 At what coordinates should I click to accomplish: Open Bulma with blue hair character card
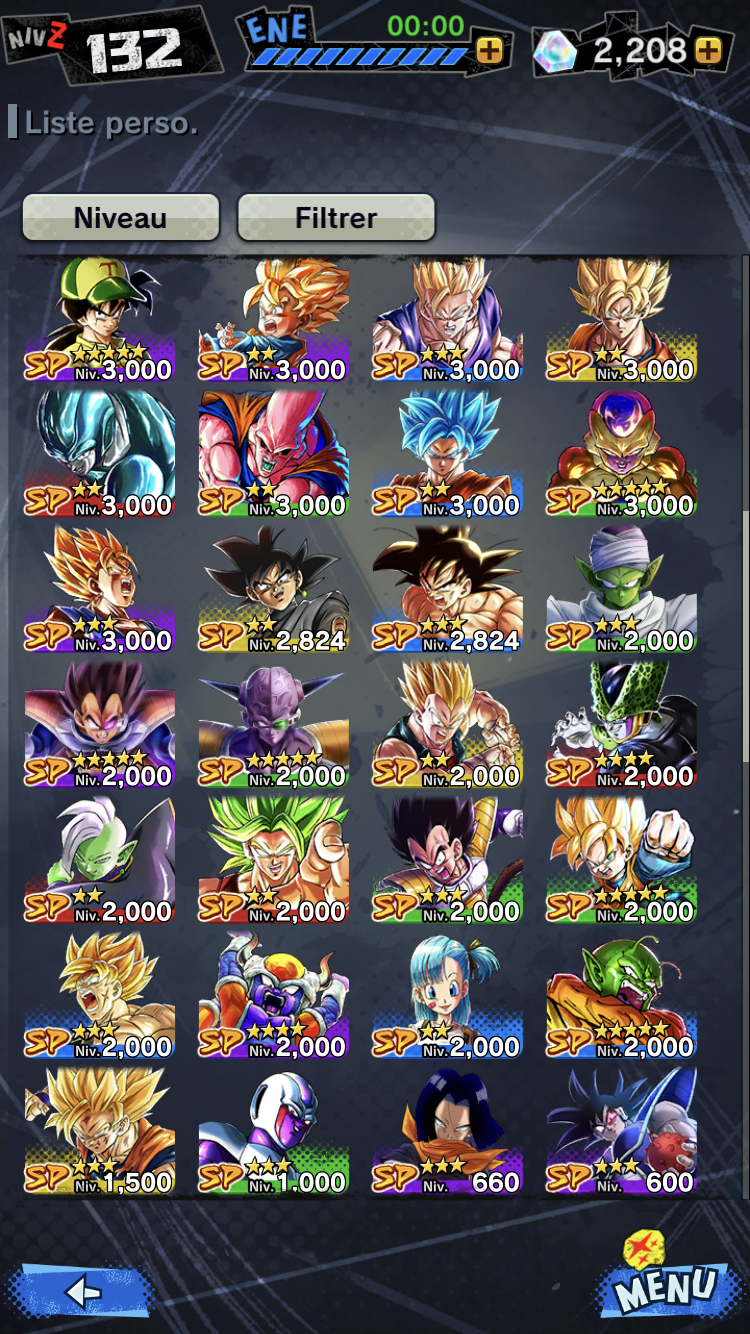click(x=447, y=997)
